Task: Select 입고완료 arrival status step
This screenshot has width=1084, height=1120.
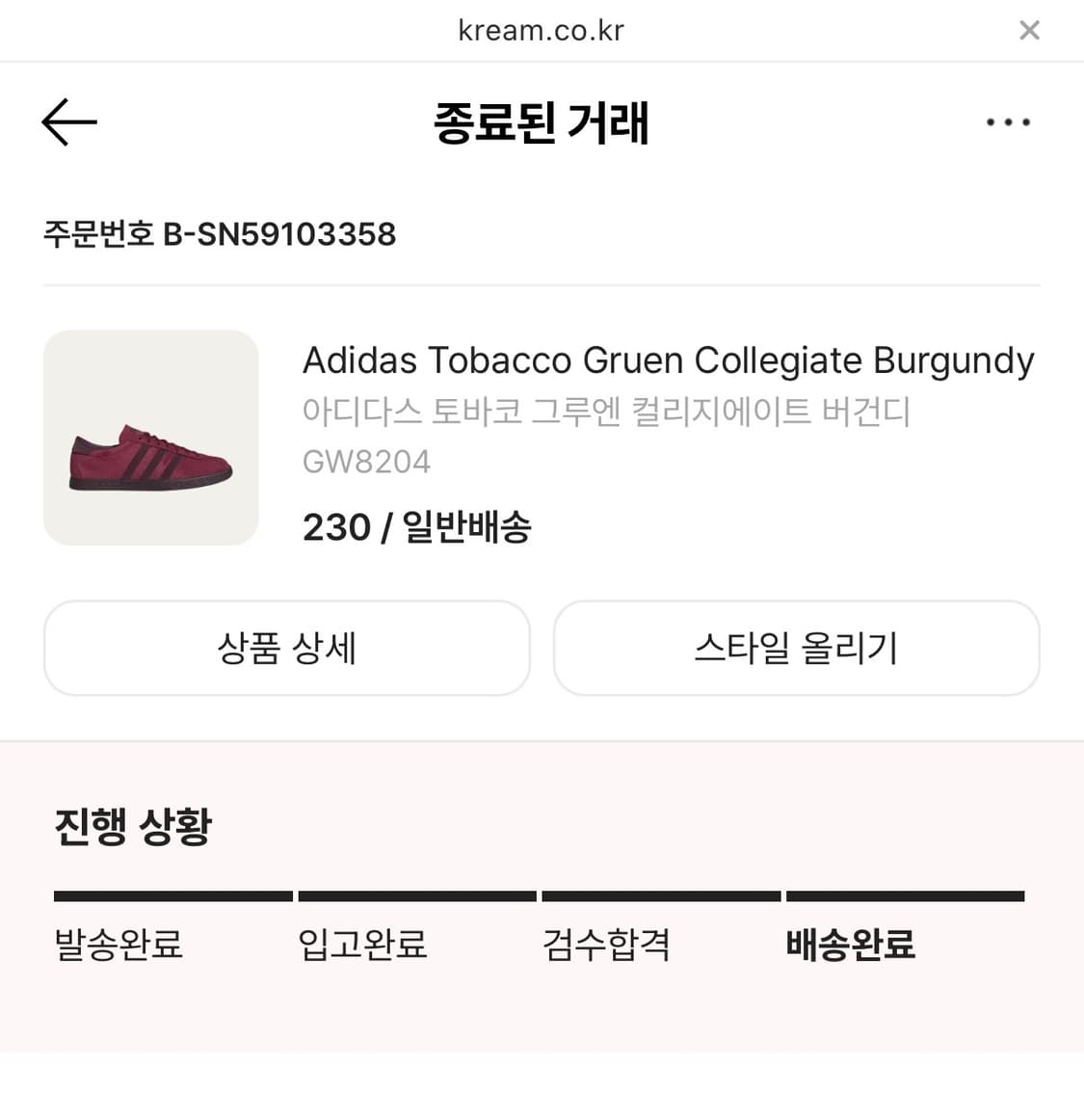Action: point(363,946)
